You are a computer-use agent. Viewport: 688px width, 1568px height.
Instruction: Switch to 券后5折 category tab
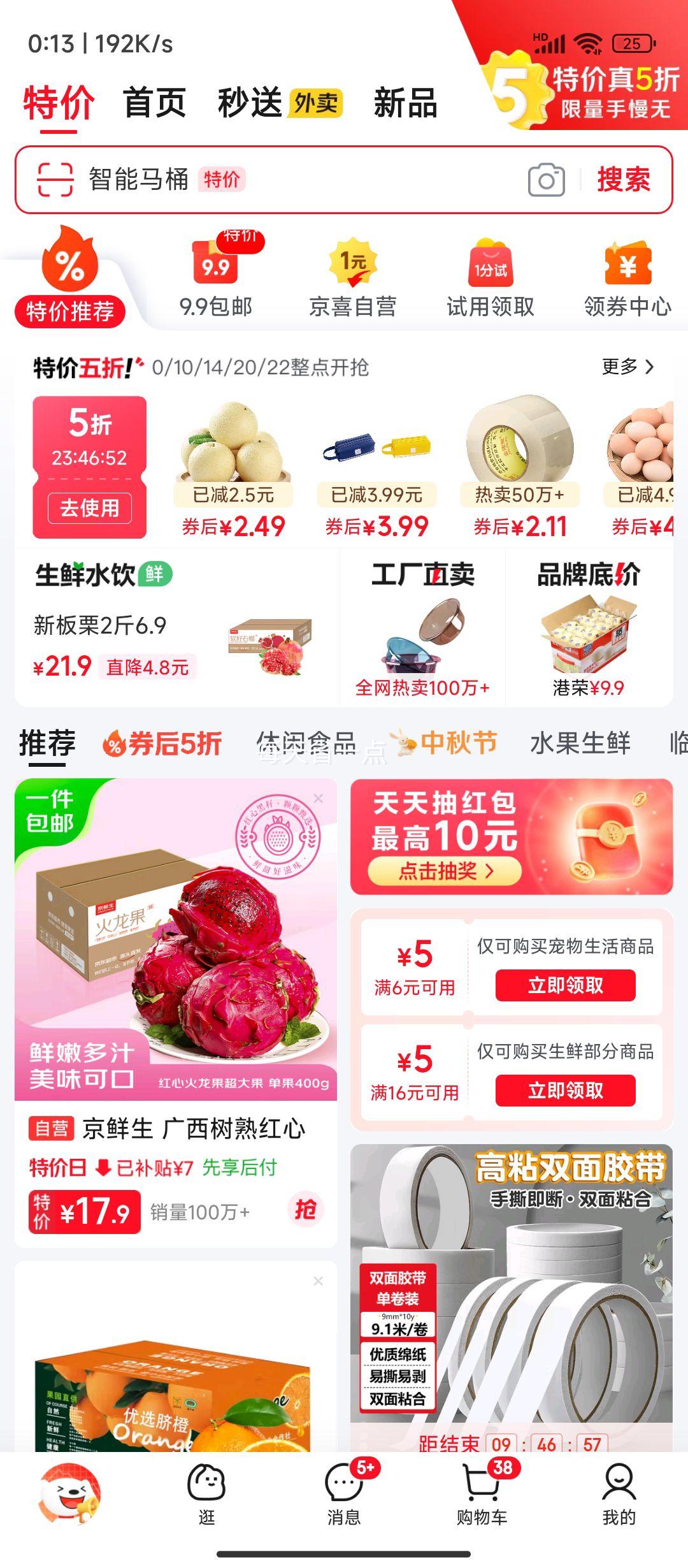click(x=162, y=743)
